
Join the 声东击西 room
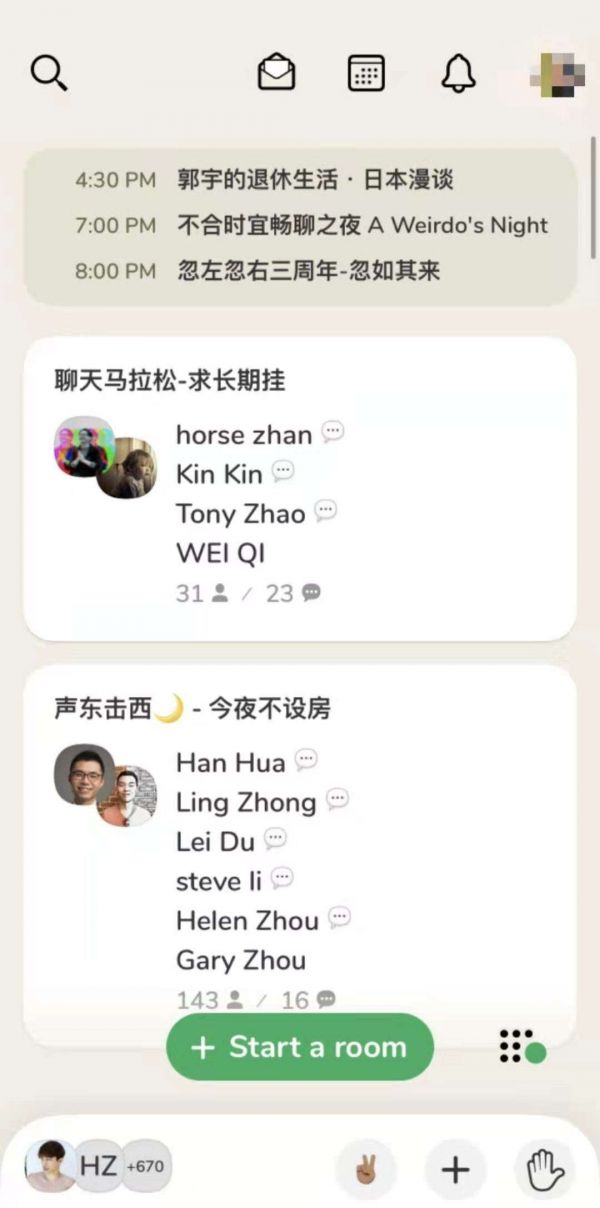click(300, 850)
